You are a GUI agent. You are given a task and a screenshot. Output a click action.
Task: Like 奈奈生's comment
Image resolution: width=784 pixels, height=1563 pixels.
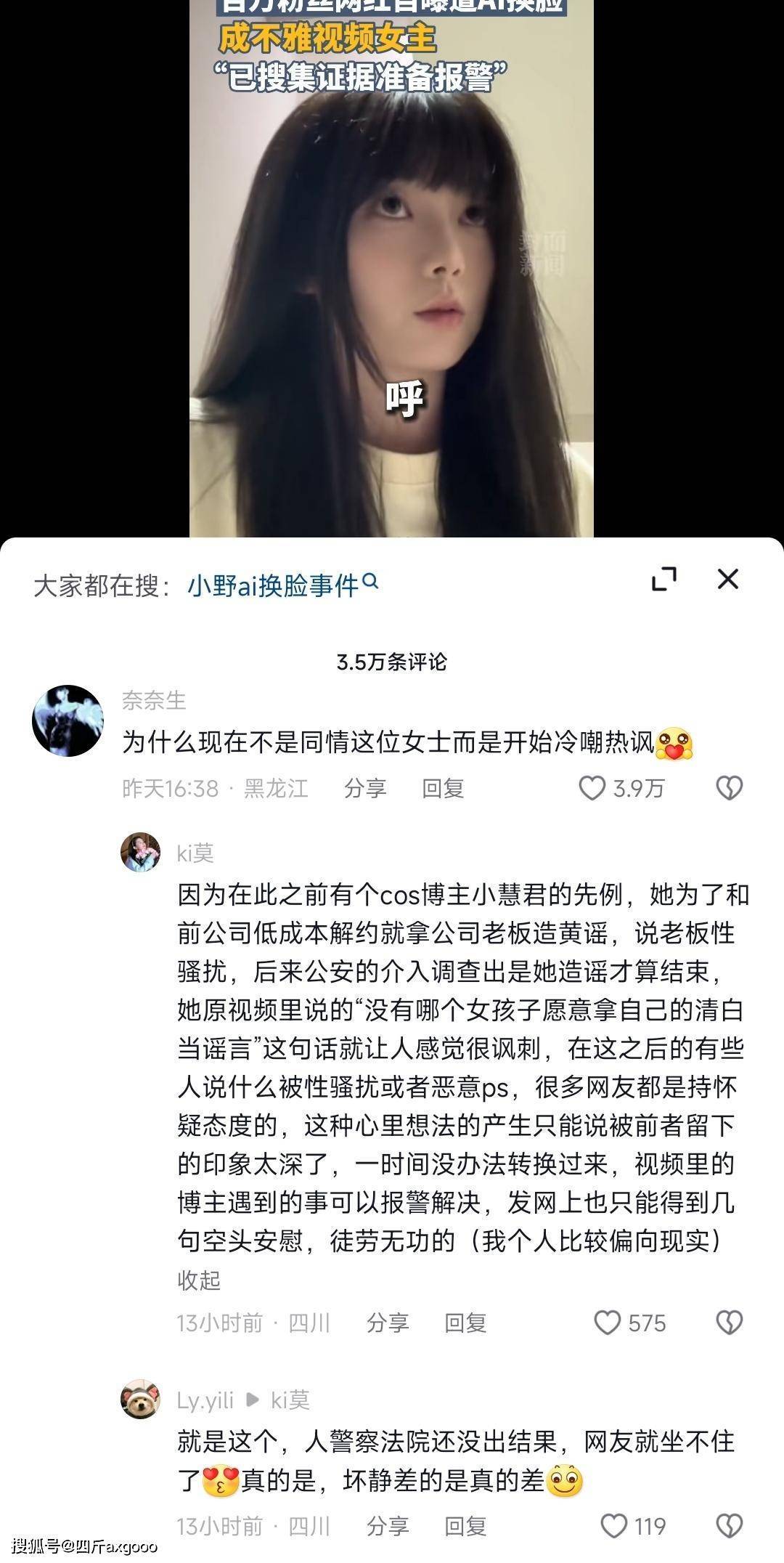[x=592, y=788]
